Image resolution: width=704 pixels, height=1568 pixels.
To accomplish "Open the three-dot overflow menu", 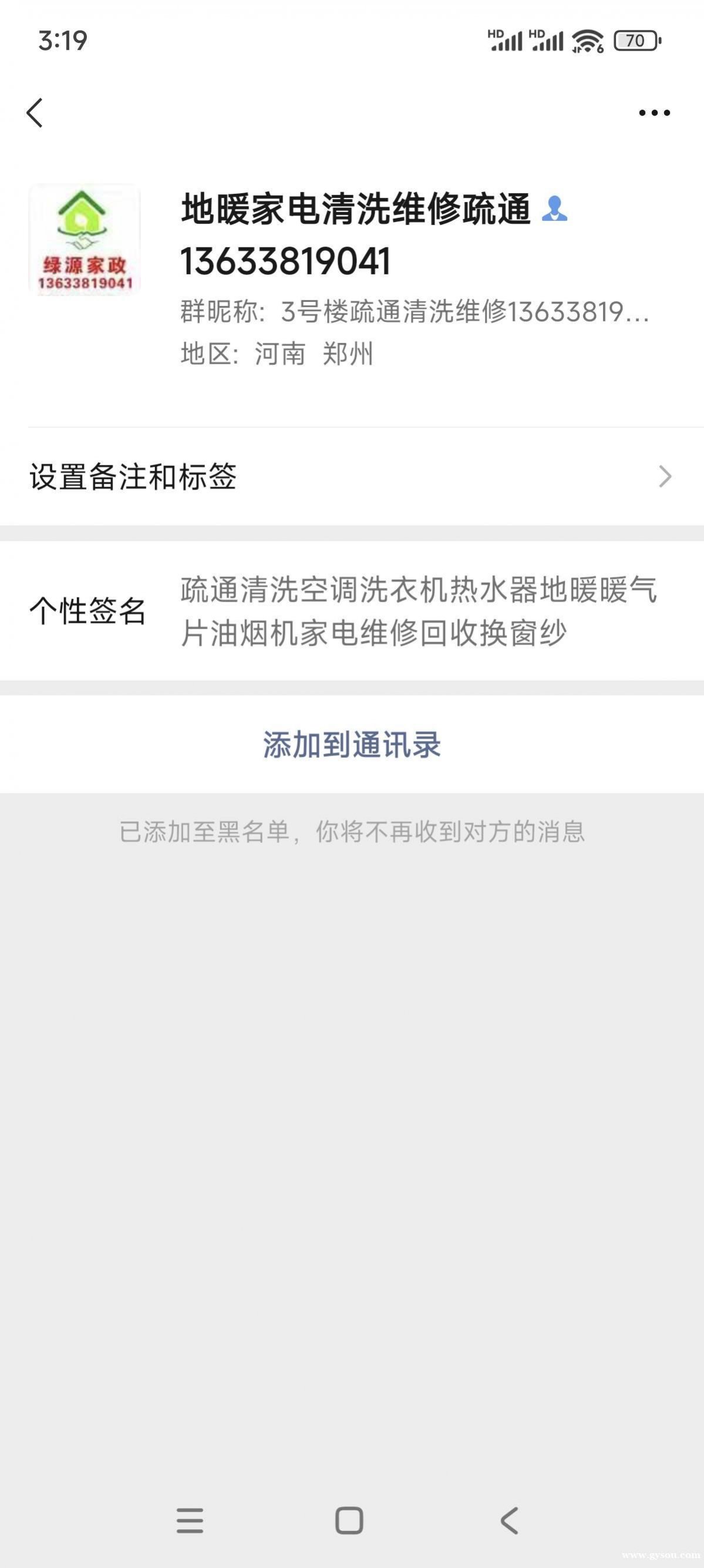I will click(x=654, y=113).
